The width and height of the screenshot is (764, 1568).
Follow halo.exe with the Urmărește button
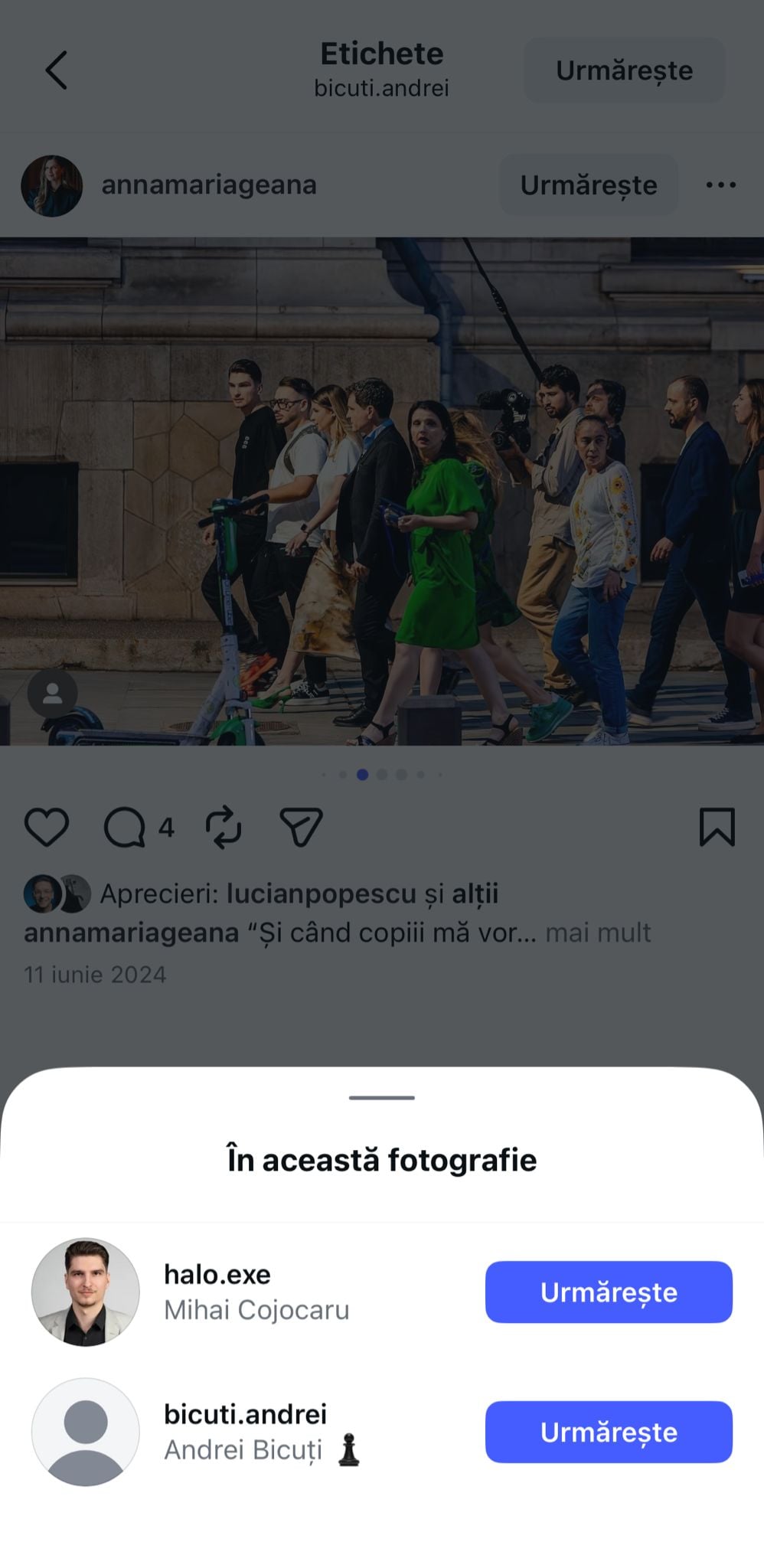point(609,1292)
